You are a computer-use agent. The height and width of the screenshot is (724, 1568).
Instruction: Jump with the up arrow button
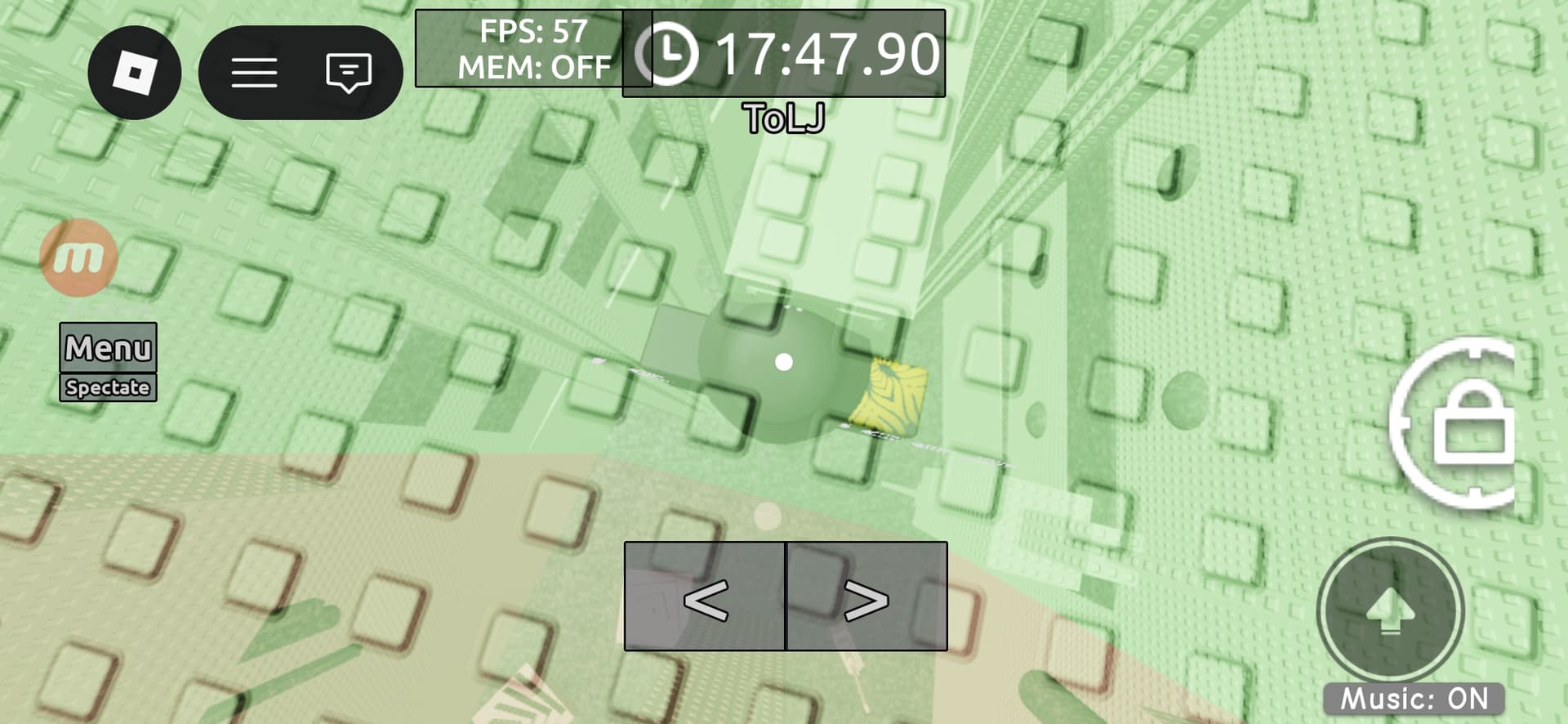[1390, 610]
